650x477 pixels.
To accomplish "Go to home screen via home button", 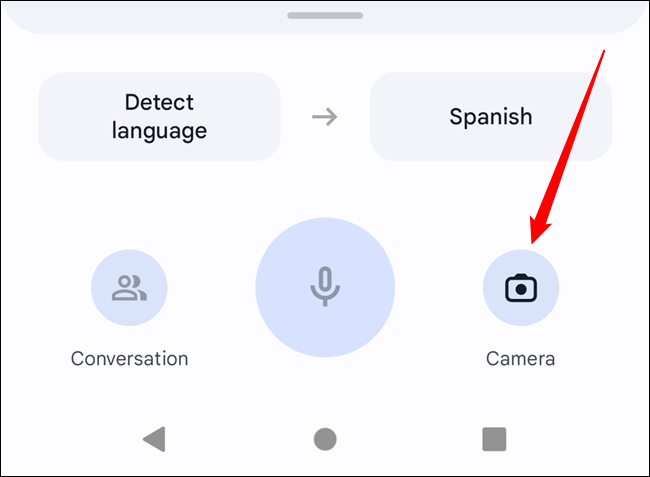I will (x=325, y=438).
